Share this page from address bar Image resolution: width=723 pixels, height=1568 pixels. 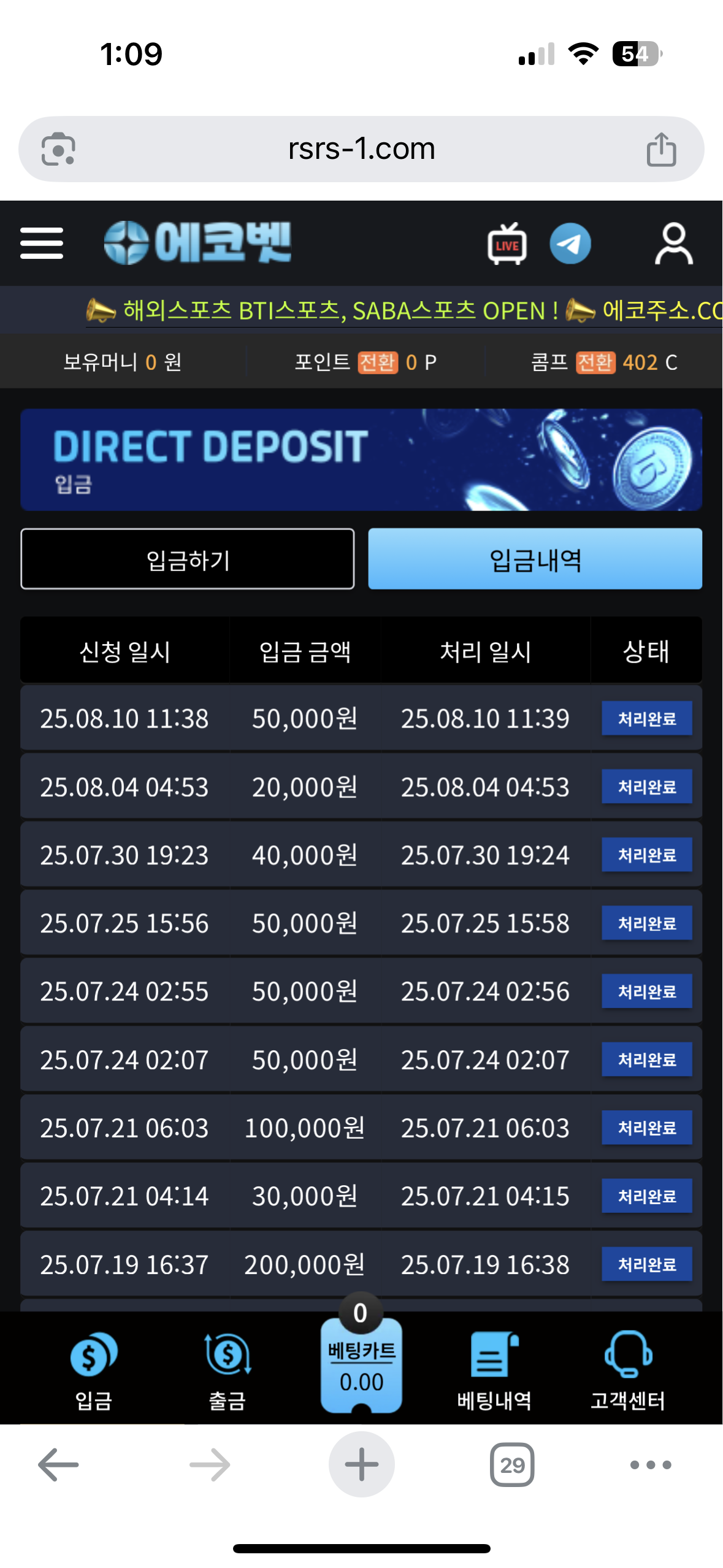click(x=661, y=149)
